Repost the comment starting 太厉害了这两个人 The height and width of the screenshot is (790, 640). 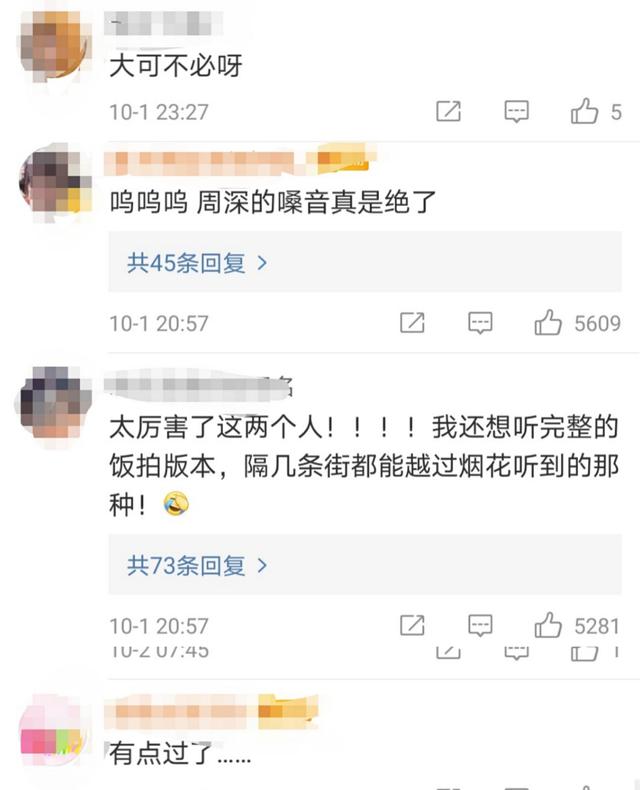coord(412,626)
